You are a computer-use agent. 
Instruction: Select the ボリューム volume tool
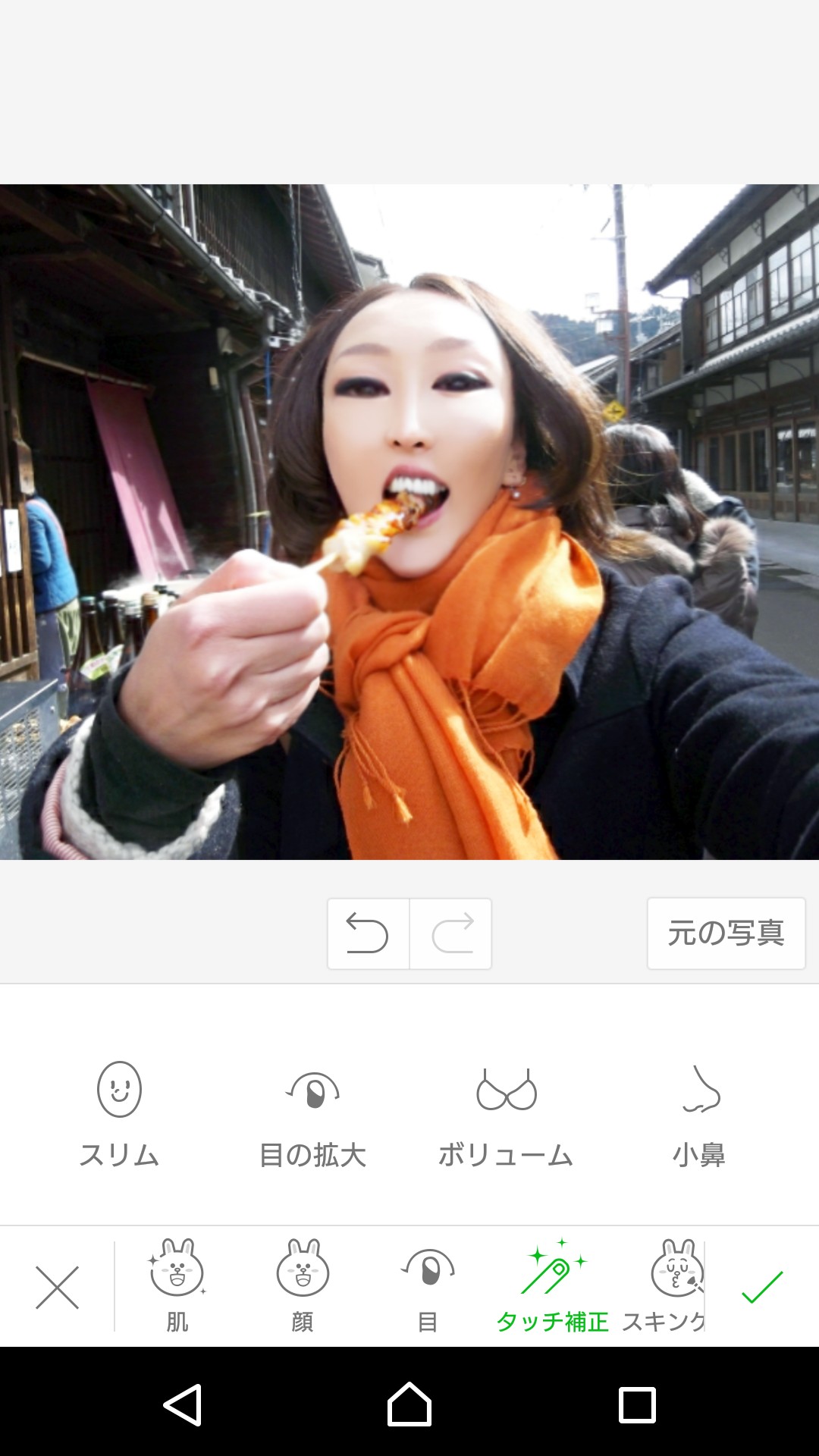506,1113
